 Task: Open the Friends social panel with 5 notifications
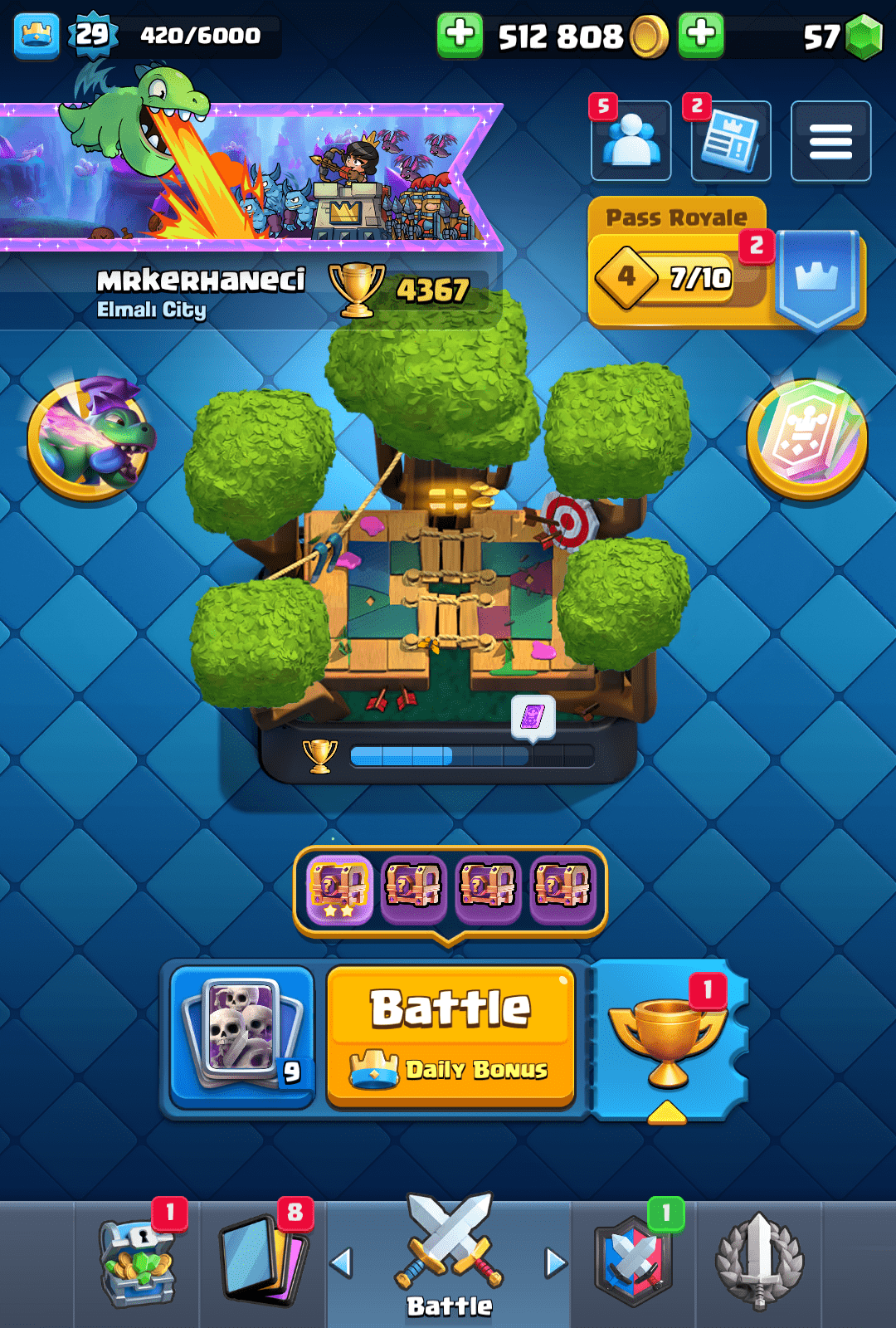click(x=632, y=139)
